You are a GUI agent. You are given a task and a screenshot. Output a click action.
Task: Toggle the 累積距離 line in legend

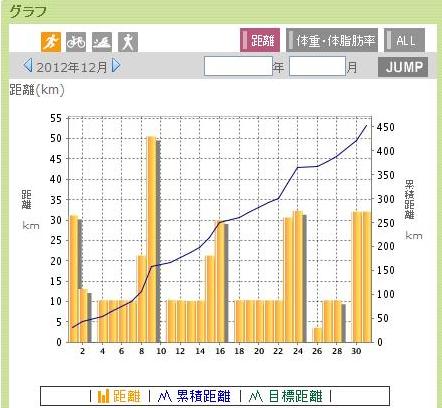pos(194,396)
